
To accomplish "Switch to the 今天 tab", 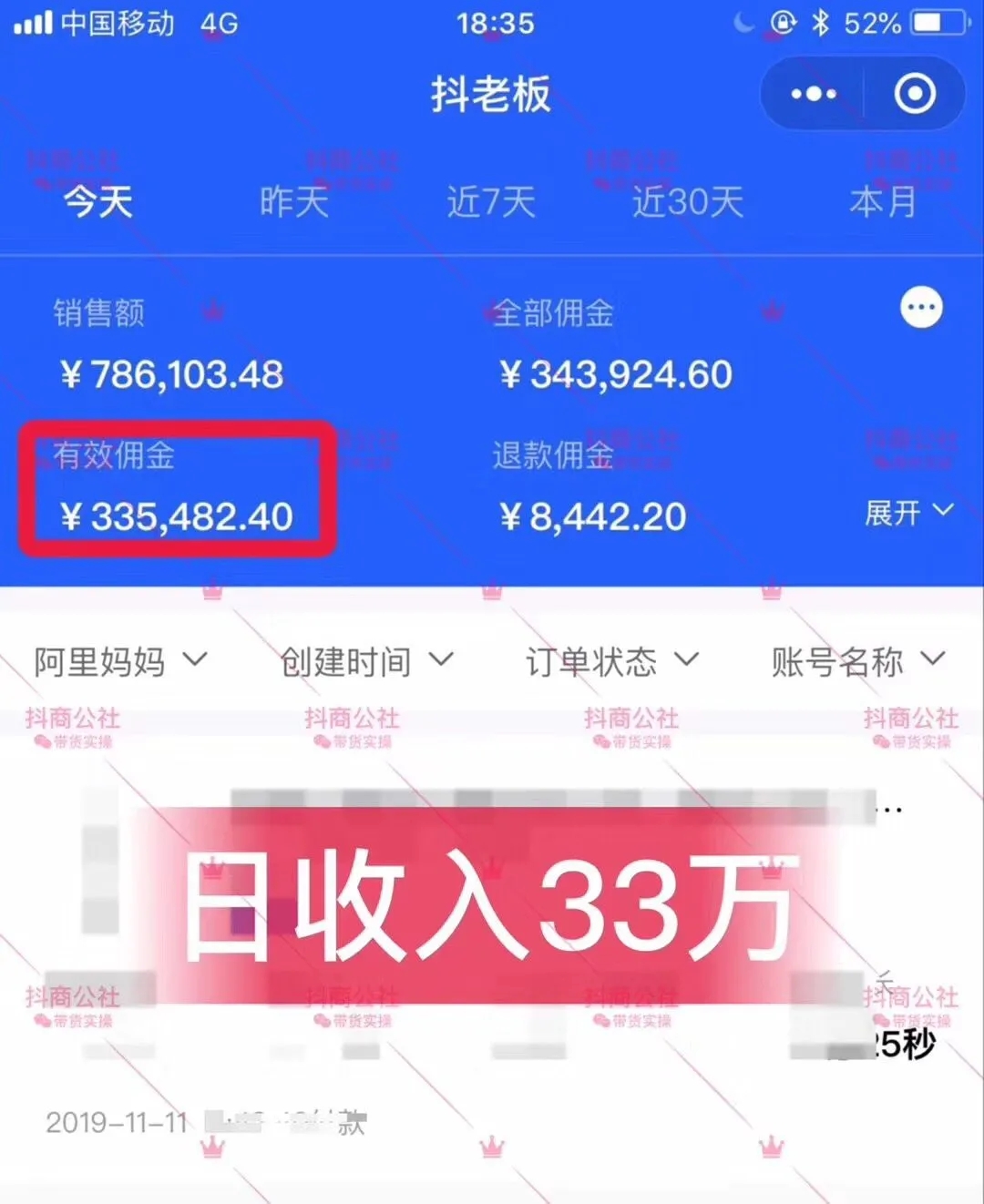I will [x=97, y=201].
